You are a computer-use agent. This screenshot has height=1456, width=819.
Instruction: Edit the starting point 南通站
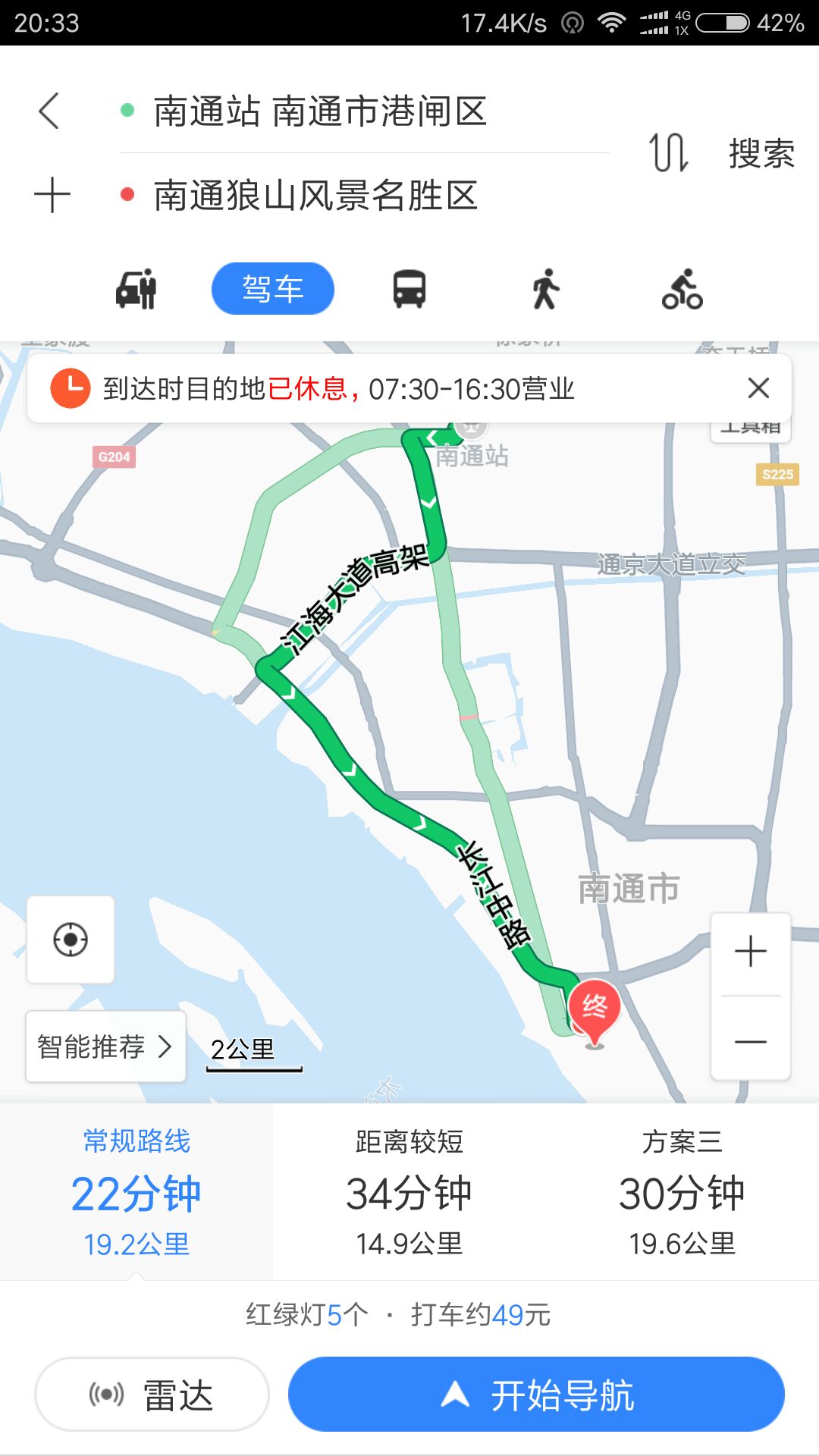tap(319, 111)
